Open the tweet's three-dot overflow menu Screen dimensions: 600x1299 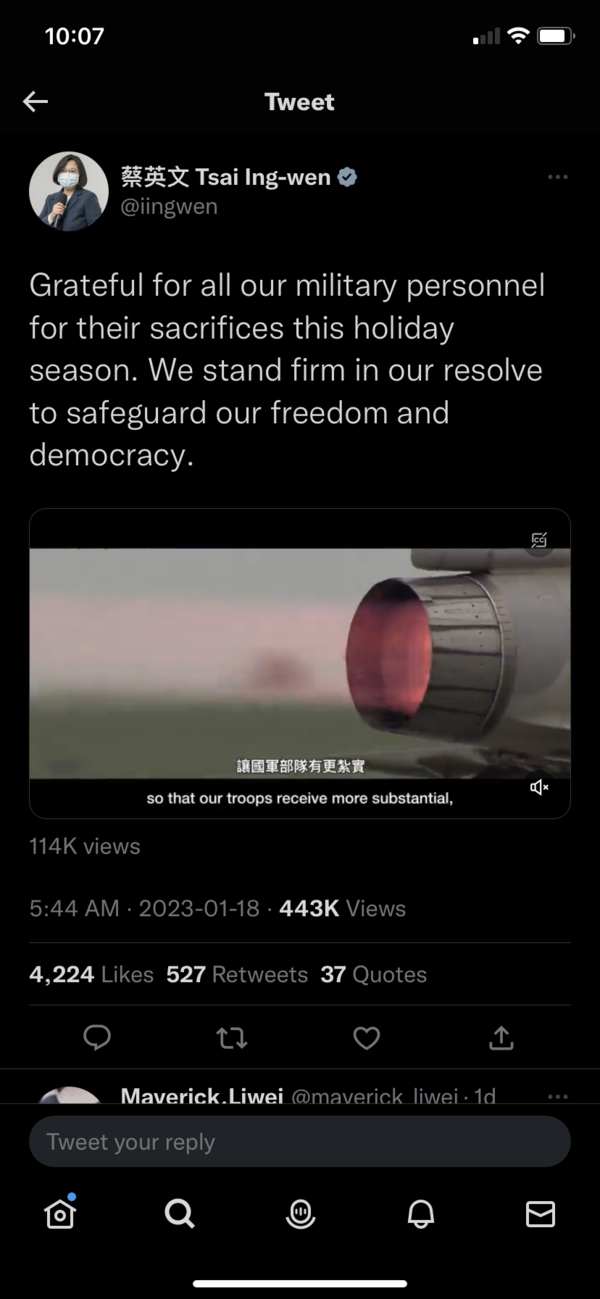point(558,178)
